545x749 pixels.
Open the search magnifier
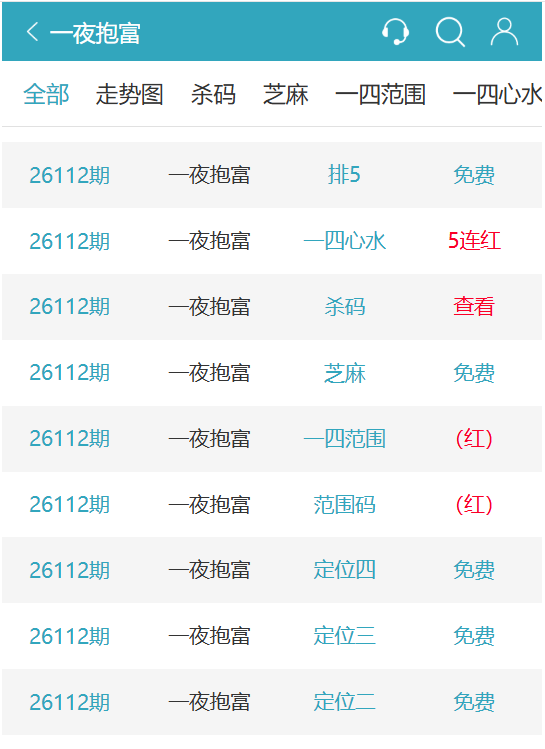450,32
